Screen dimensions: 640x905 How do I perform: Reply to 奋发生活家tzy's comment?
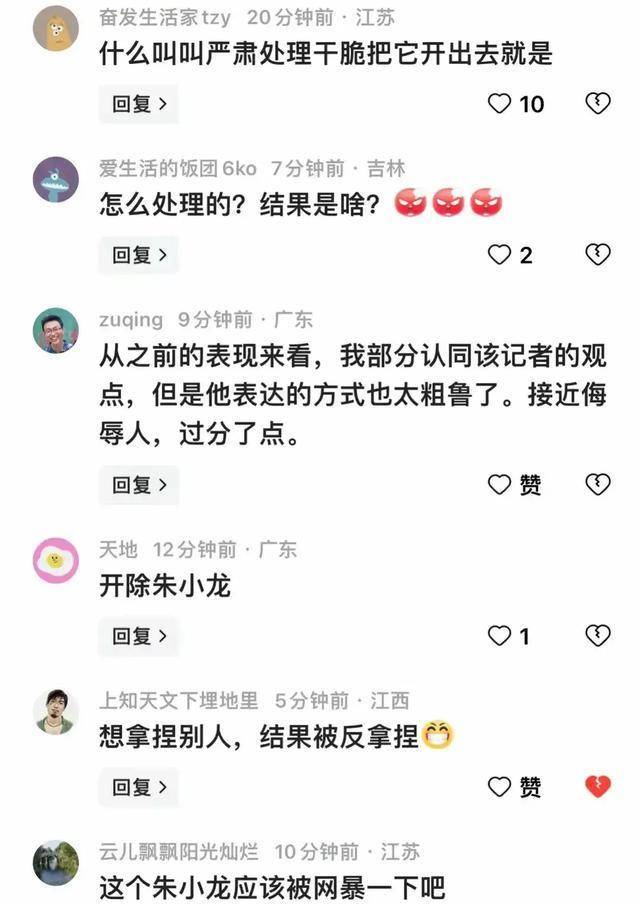[138, 104]
